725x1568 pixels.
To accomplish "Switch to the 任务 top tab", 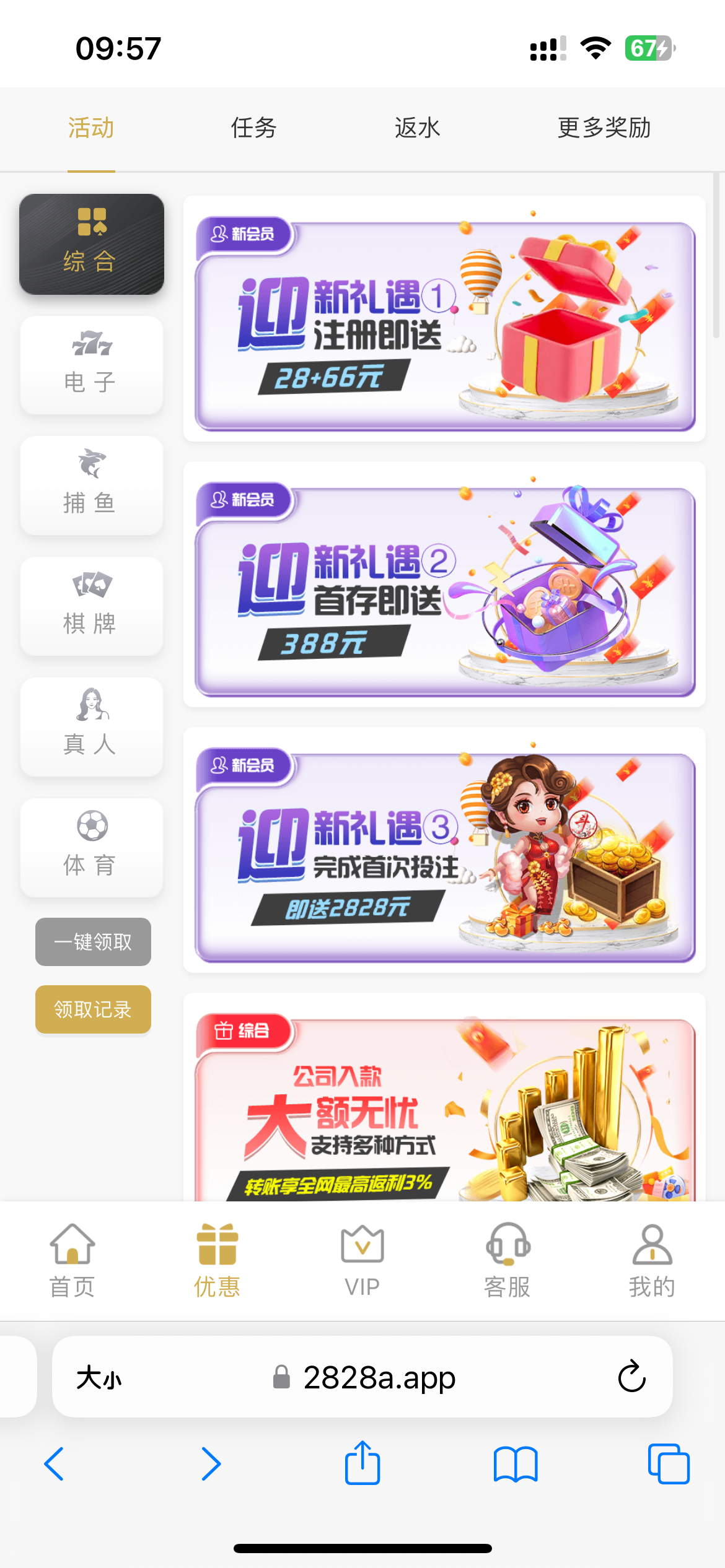I will 253,128.
